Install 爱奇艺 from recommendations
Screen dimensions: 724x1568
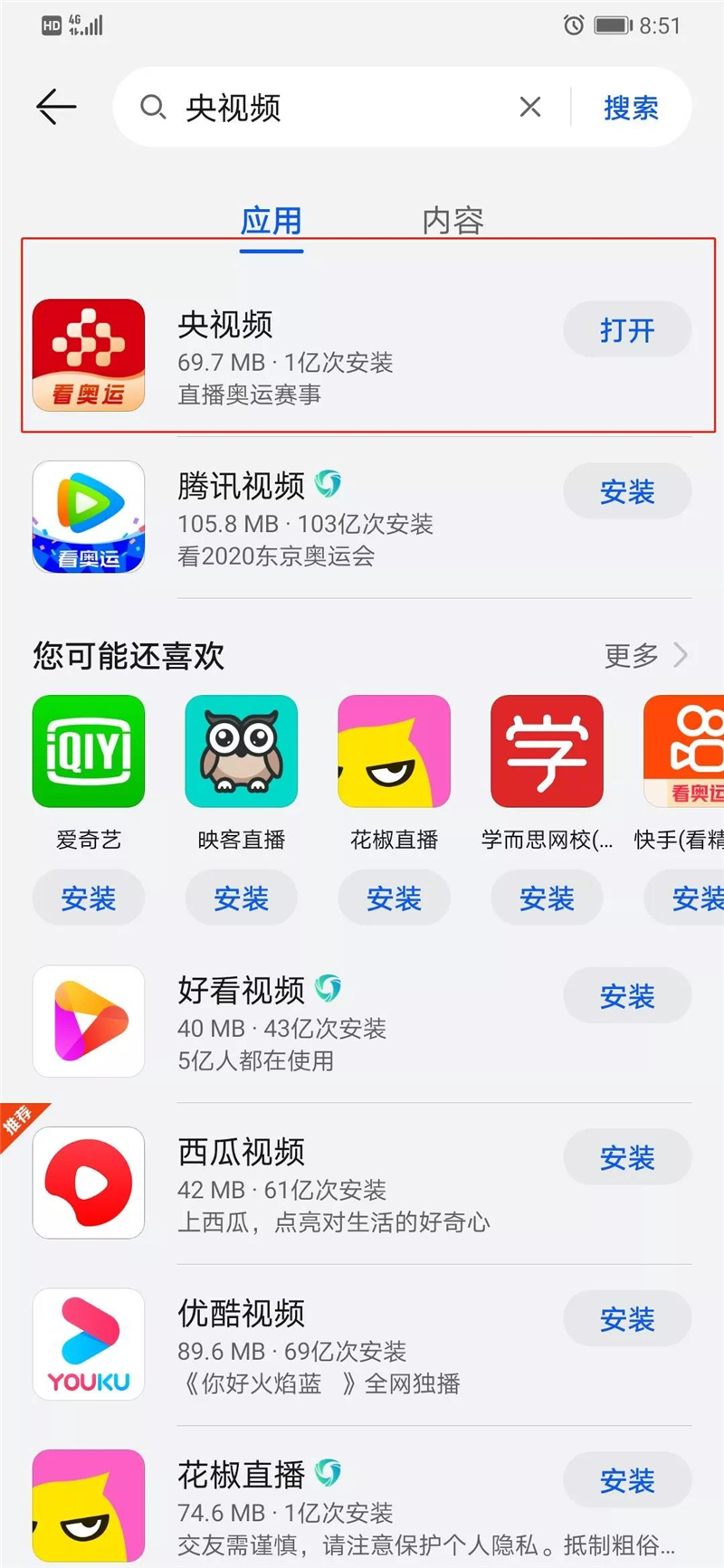tap(89, 898)
